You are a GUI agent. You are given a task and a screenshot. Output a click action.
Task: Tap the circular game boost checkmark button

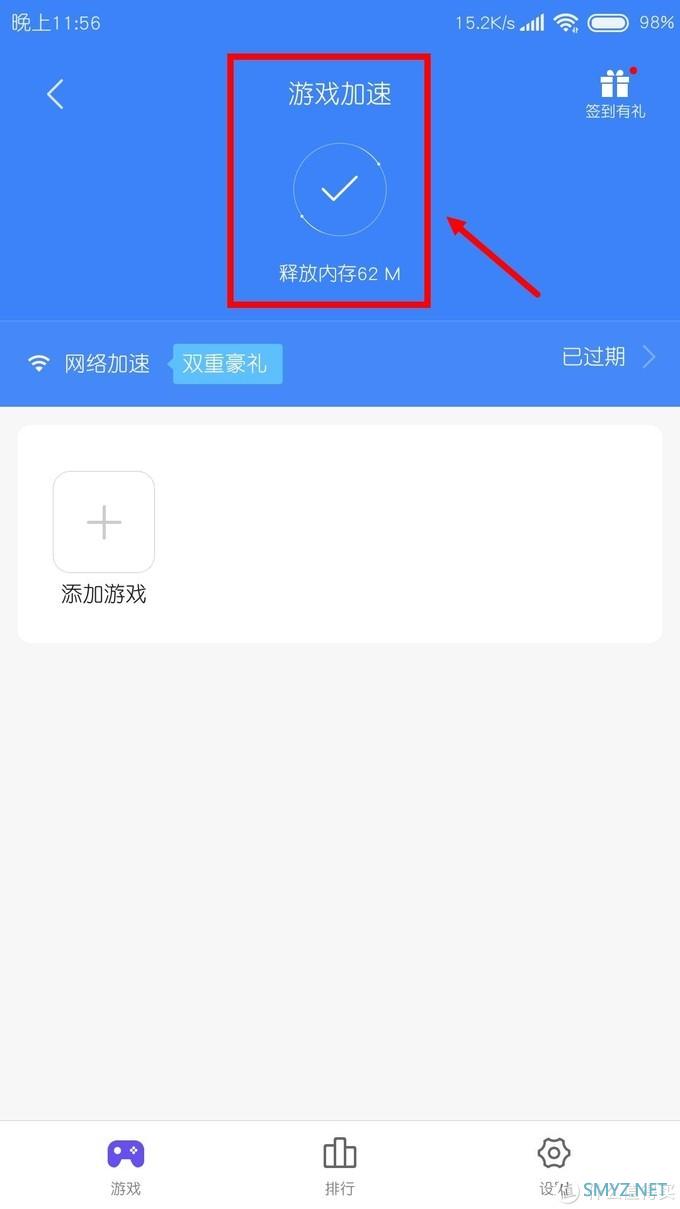tap(339, 189)
